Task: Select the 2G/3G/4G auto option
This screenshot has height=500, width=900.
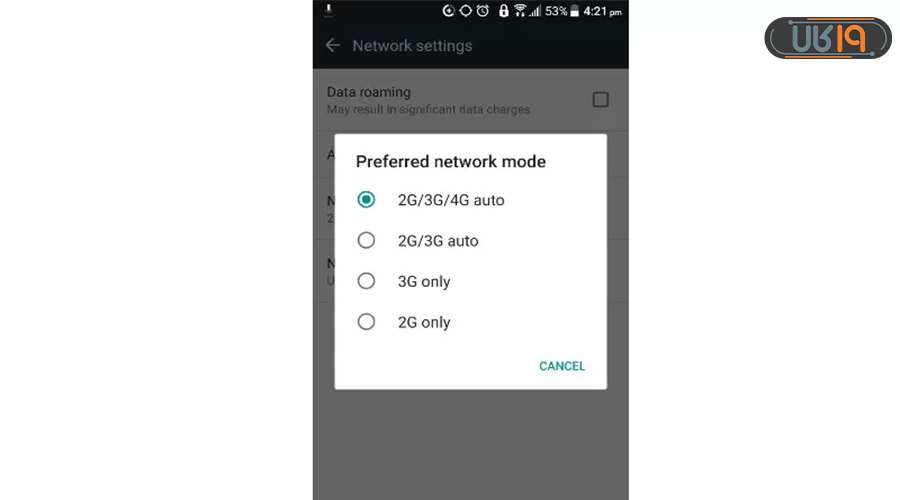Action: tap(366, 200)
